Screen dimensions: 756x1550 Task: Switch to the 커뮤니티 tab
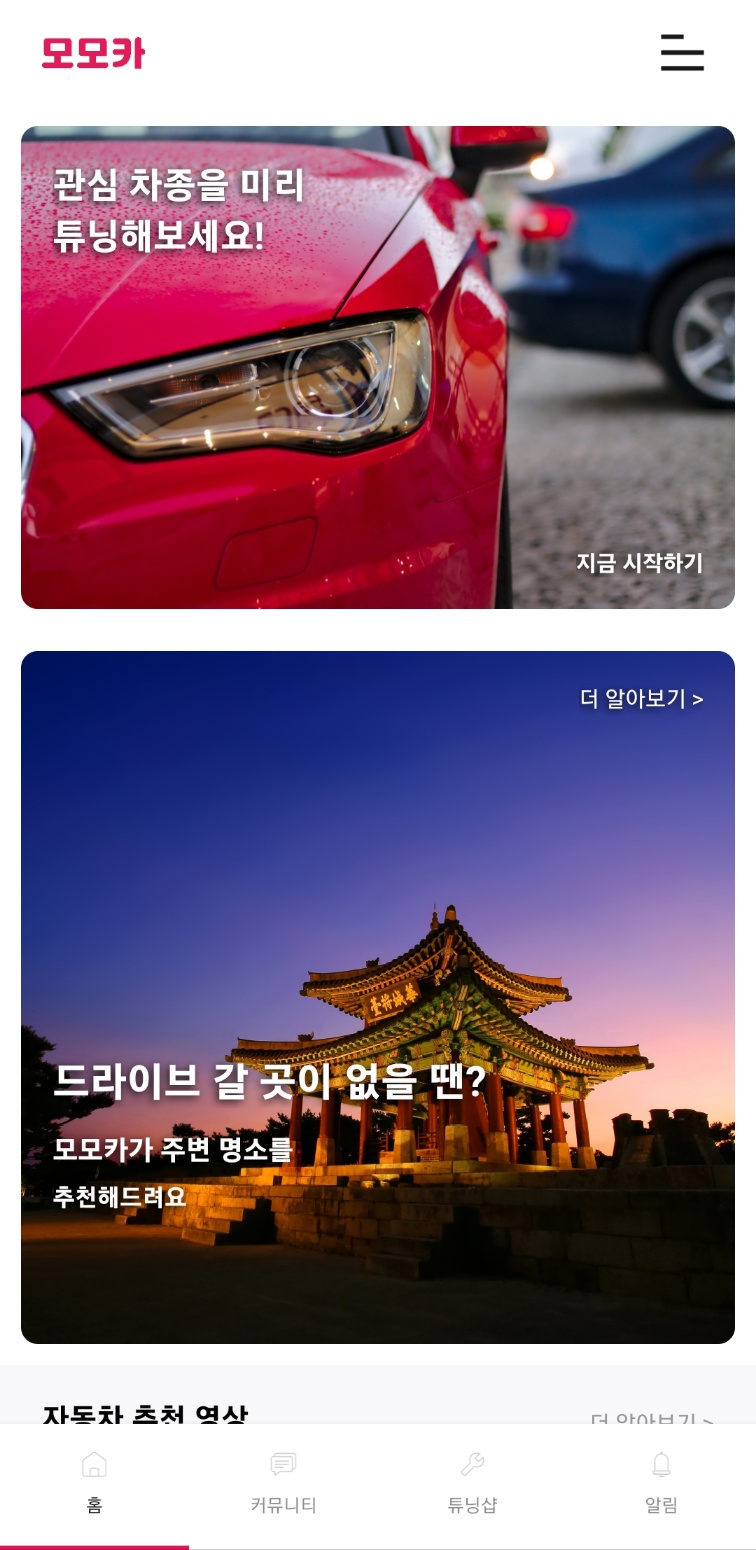(283, 1483)
